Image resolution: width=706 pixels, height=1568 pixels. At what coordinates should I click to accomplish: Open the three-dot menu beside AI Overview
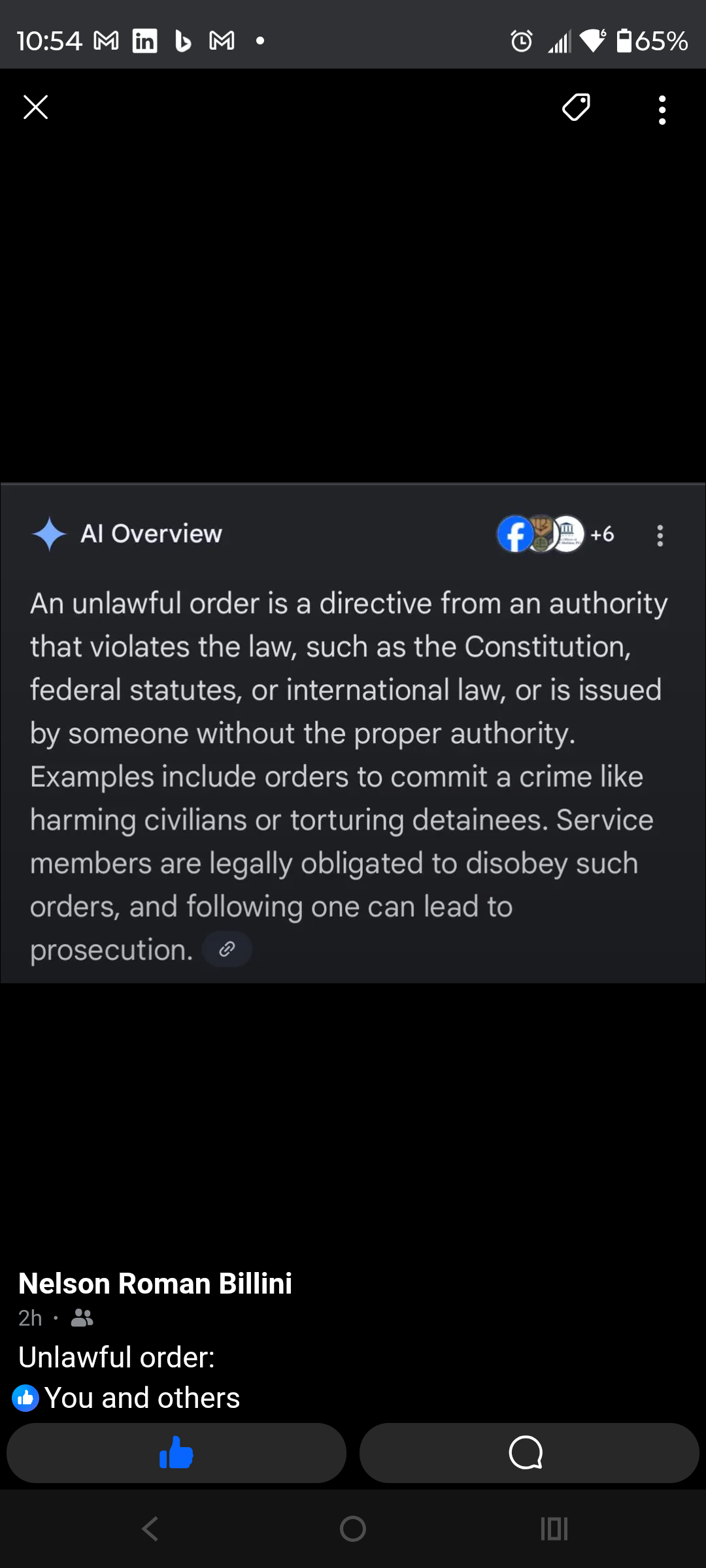pos(660,535)
